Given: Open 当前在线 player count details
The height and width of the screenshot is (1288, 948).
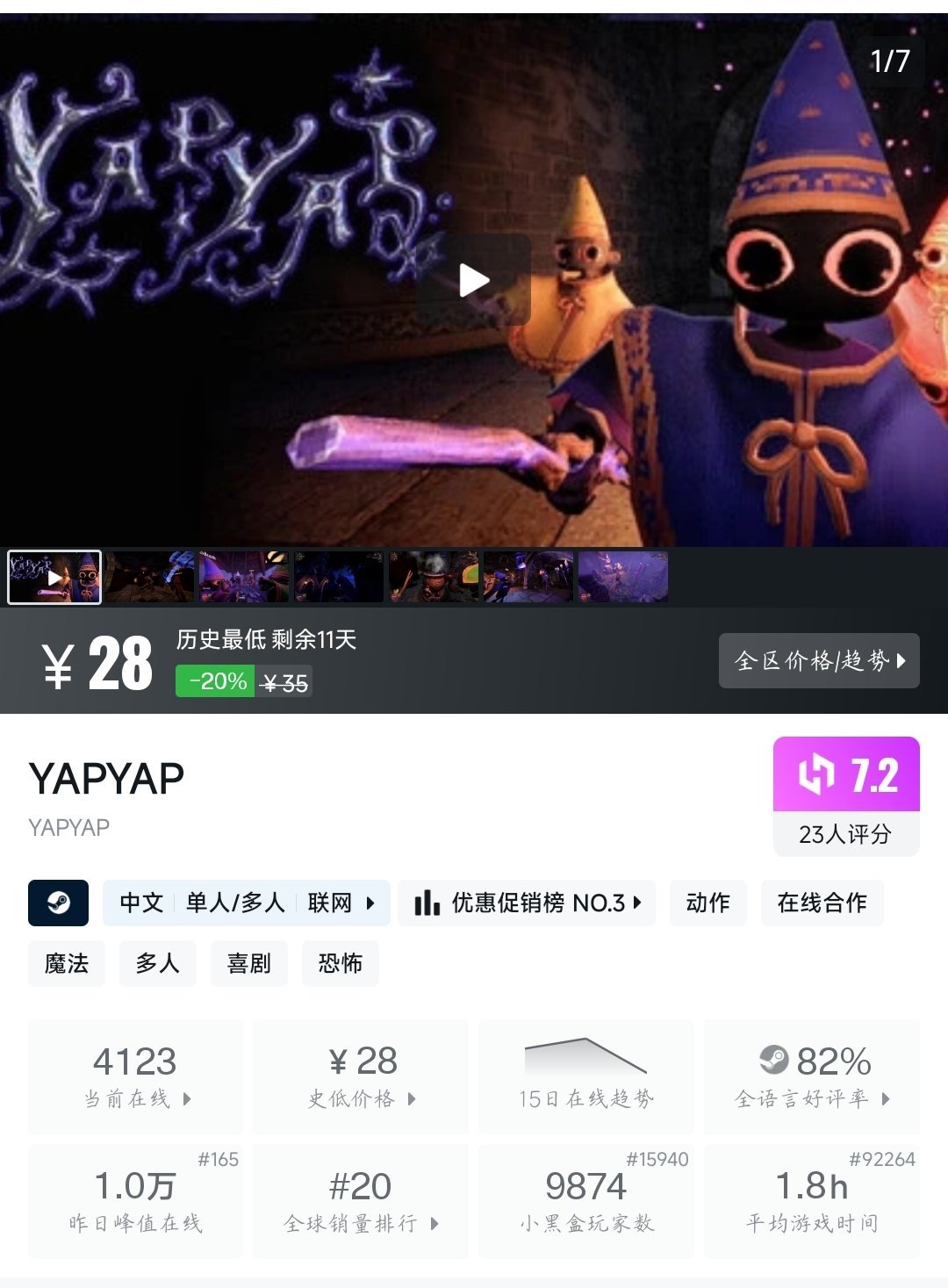Looking at the screenshot, I should click(x=136, y=1076).
